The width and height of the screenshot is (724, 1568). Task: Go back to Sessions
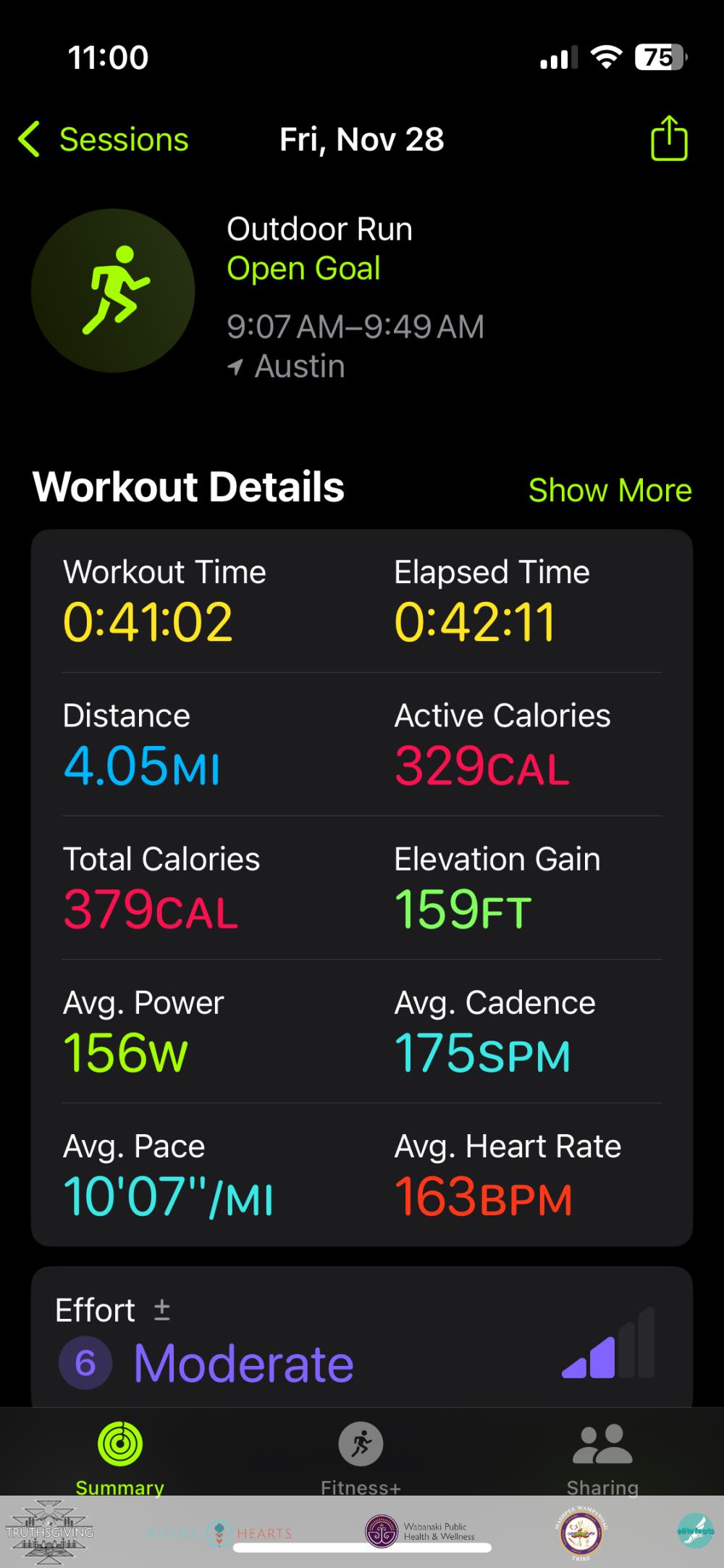pyautogui.click(x=104, y=139)
